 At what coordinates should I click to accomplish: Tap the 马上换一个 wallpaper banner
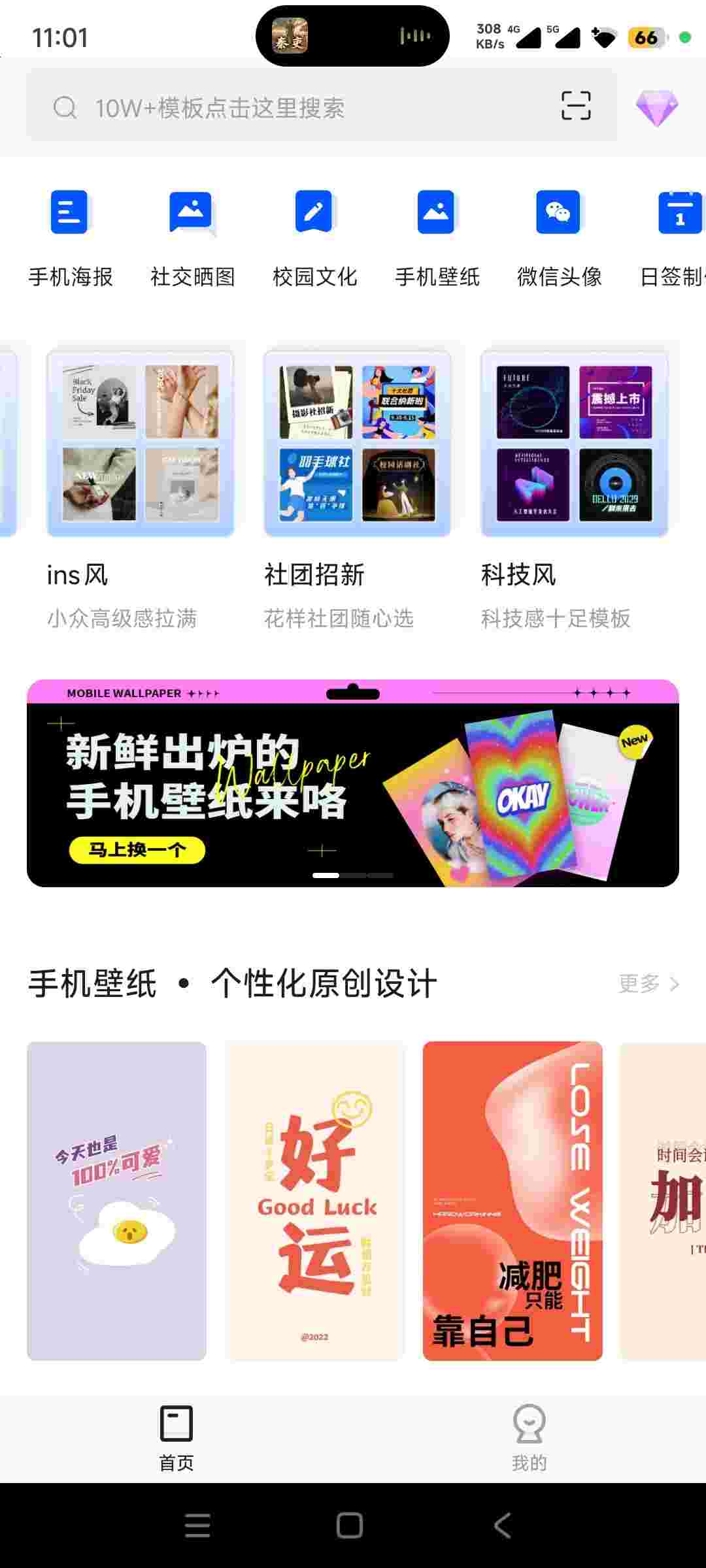point(137,849)
